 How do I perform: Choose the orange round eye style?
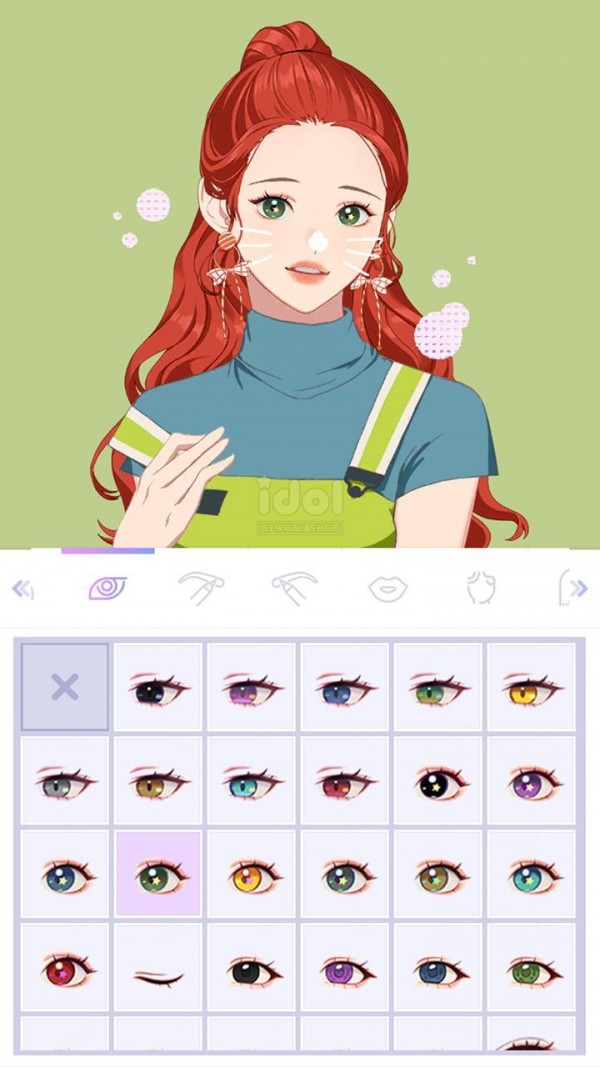pos(251,875)
